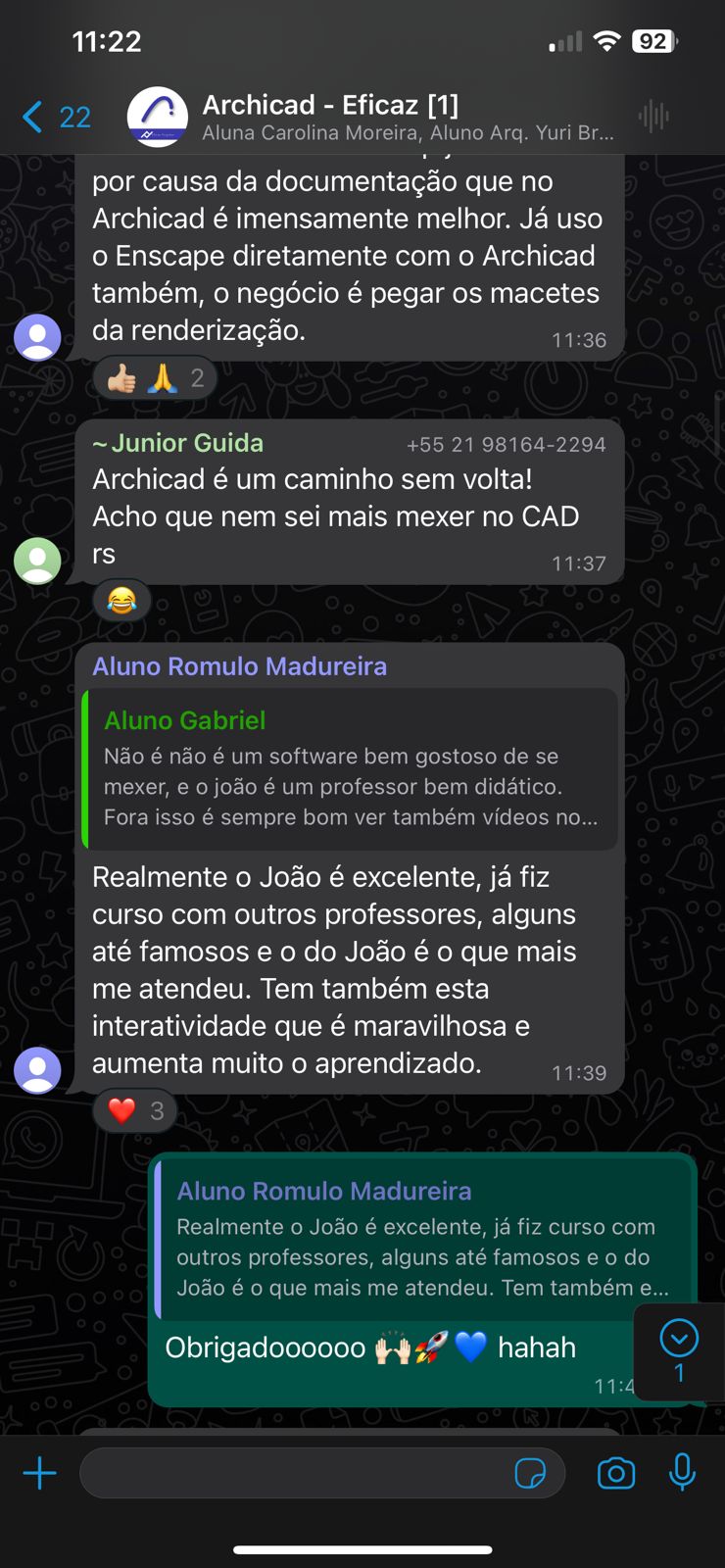725x1568 pixels.
Task: Open Junior Guida's profile avatar
Action: (x=37, y=562)
